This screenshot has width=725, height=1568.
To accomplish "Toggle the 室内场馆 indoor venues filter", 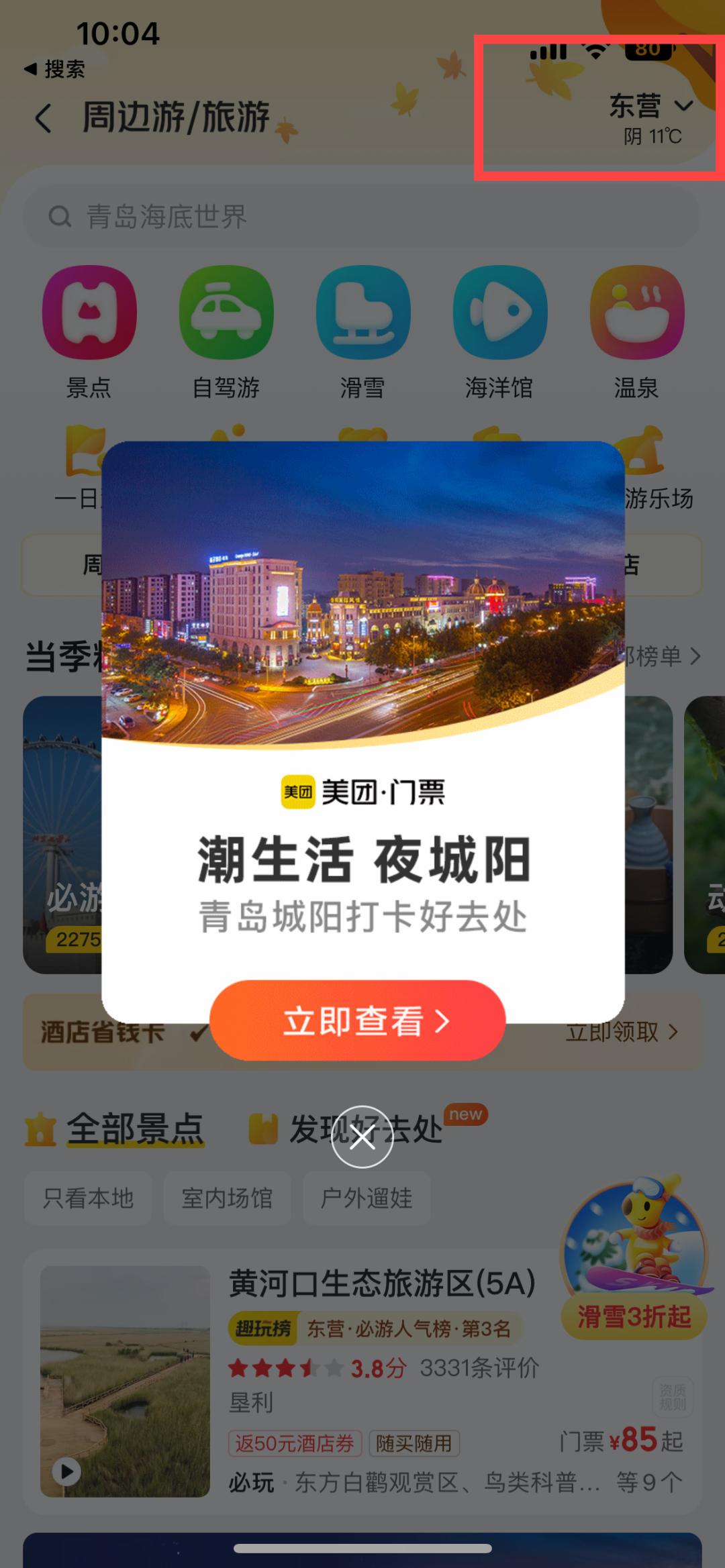I will point(227,1199).
